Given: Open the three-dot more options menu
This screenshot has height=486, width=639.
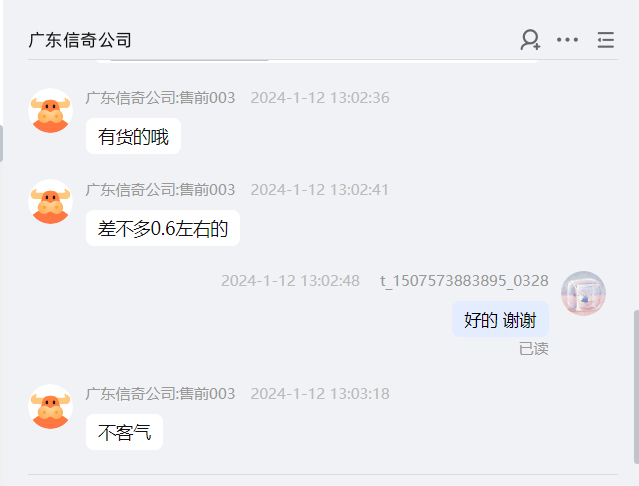Looking at the screenshot, I should point(567,40).
